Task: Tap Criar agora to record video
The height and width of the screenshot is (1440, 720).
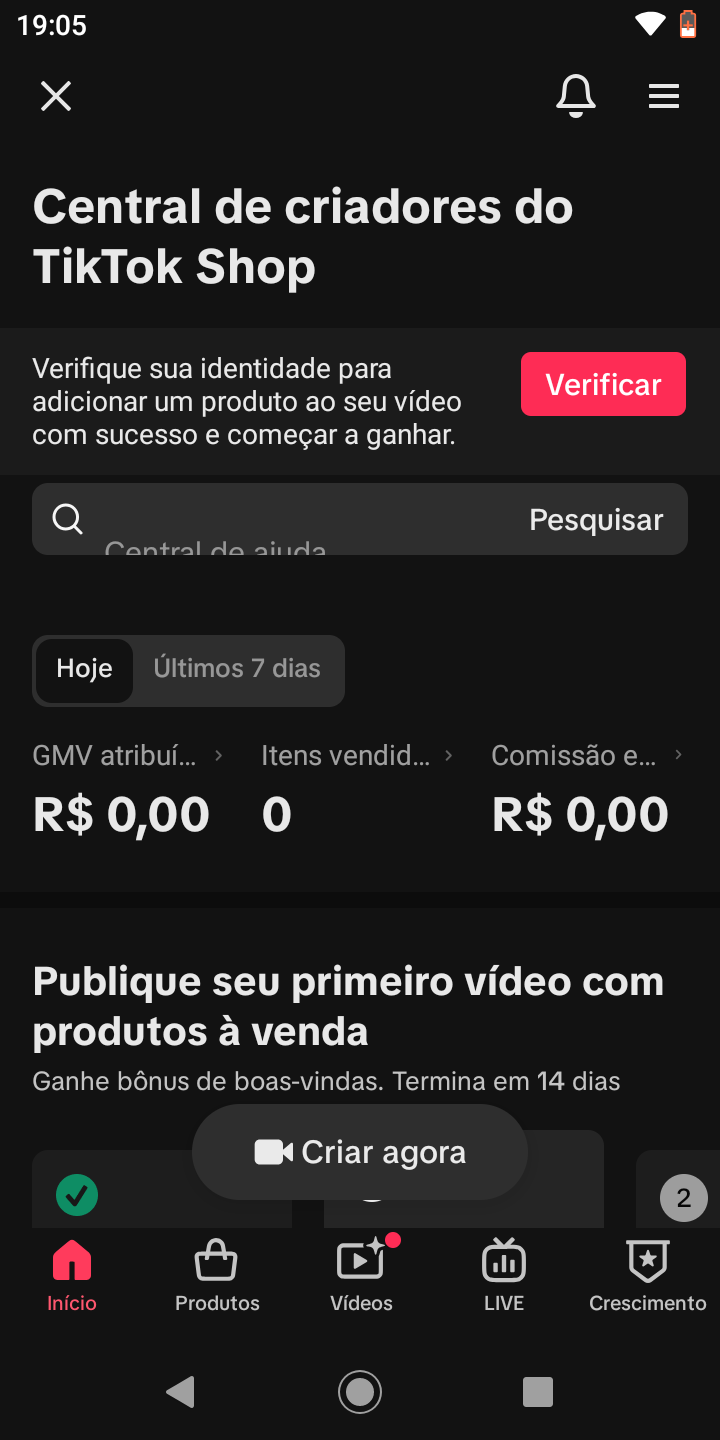Action: [x=360, y=1152]
